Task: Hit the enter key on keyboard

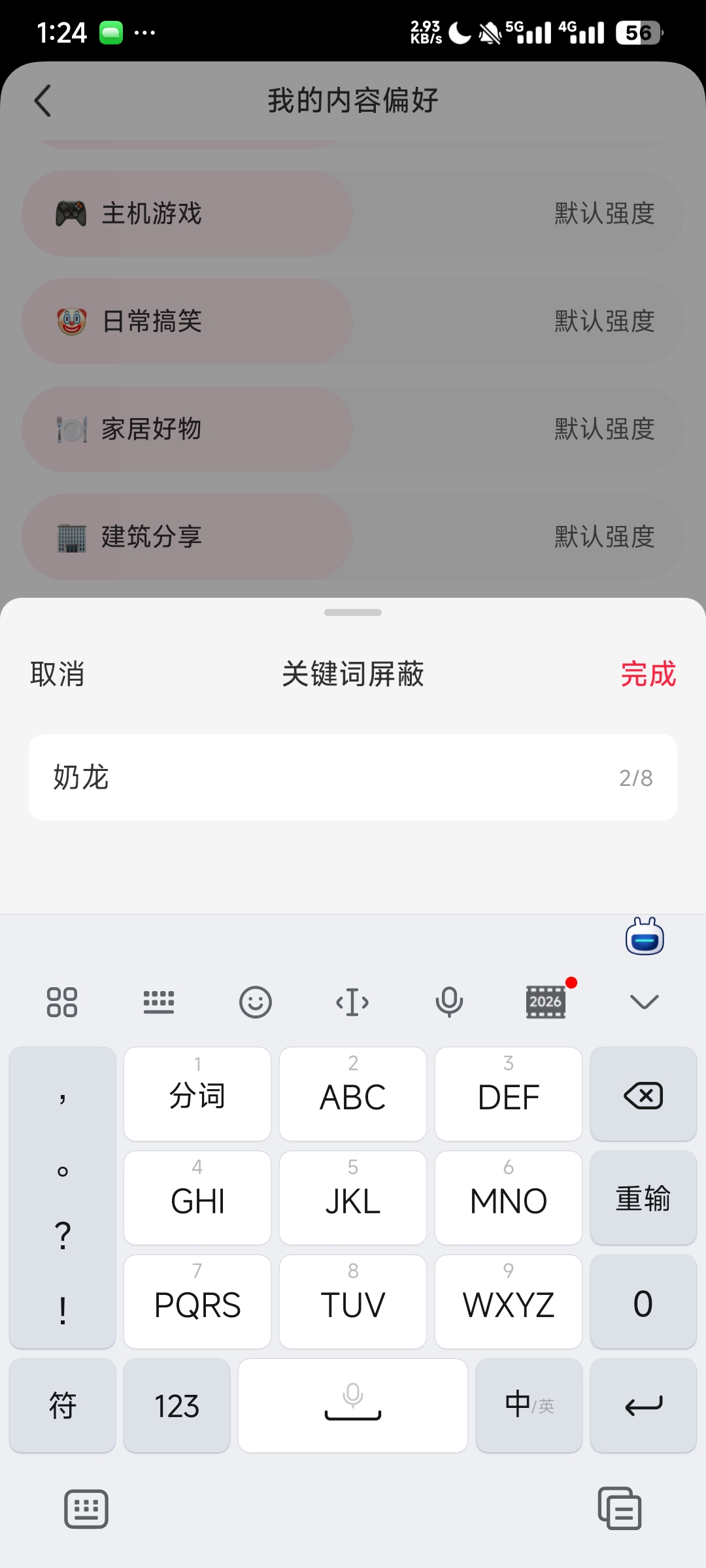Action: click(643, 1406)
